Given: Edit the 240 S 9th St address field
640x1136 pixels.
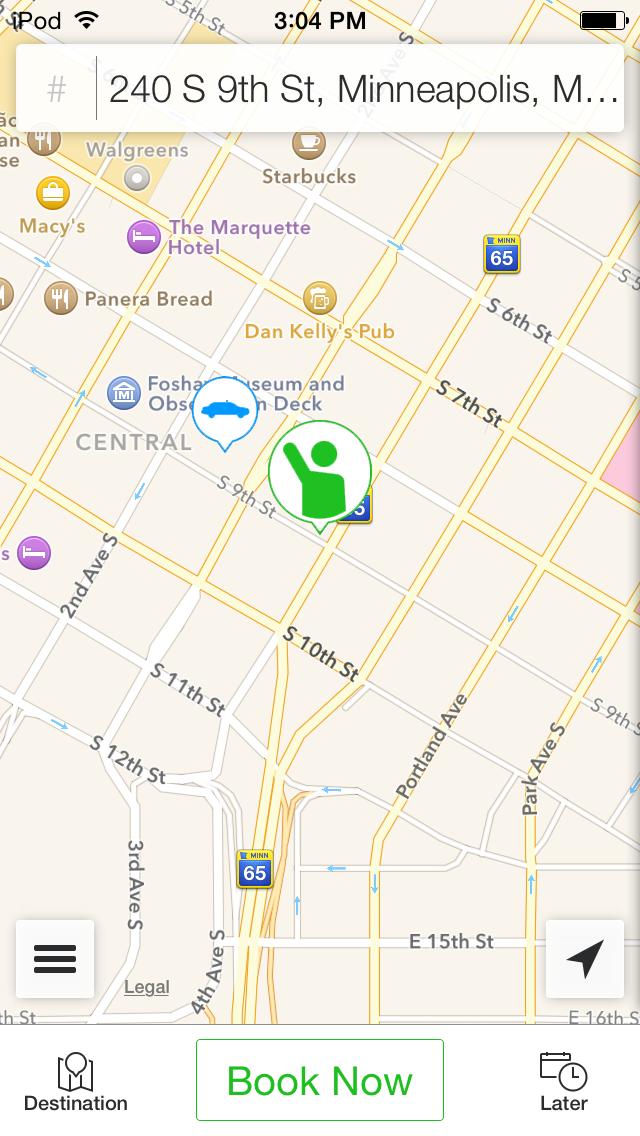Looking at the screenshot, I should [362, 90].
